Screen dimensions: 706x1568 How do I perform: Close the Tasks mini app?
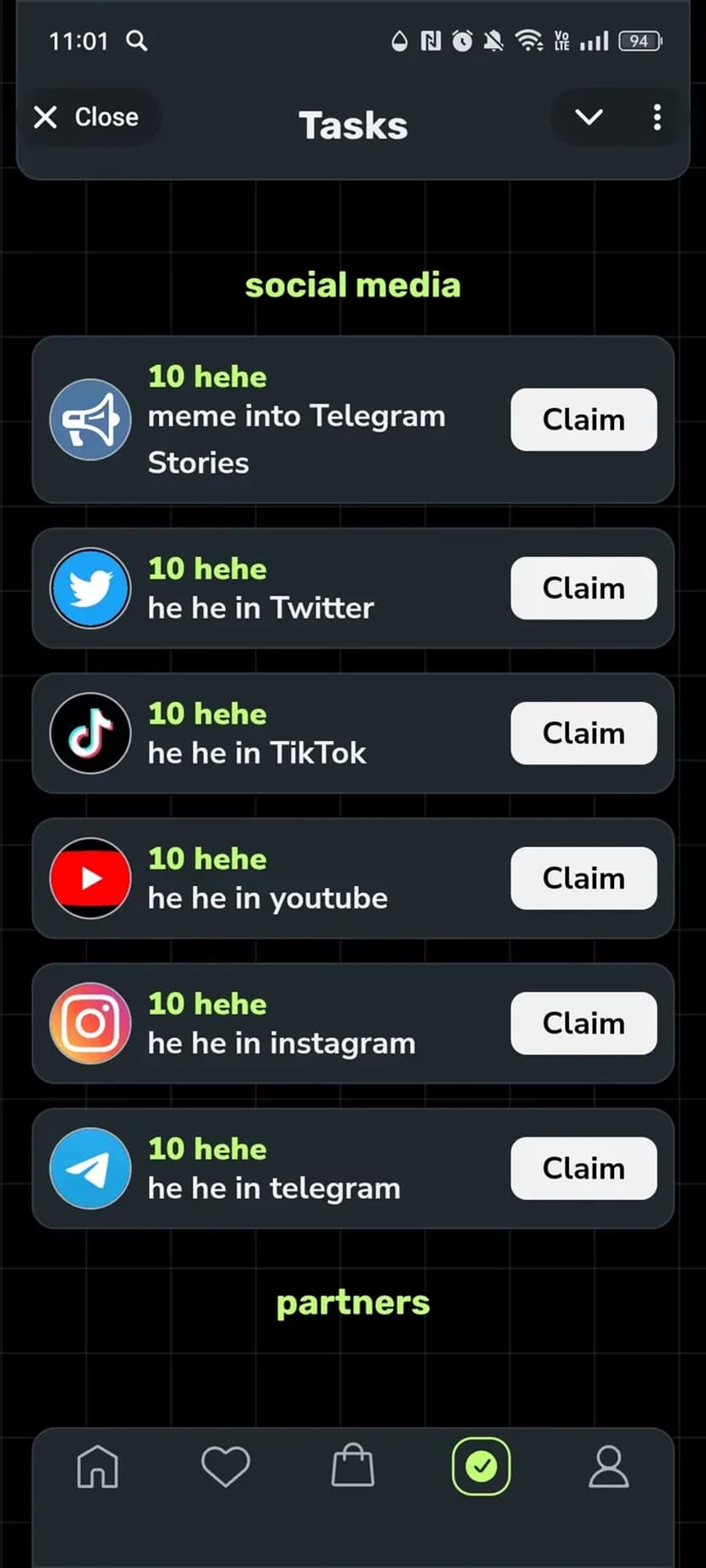coord(85,117)
